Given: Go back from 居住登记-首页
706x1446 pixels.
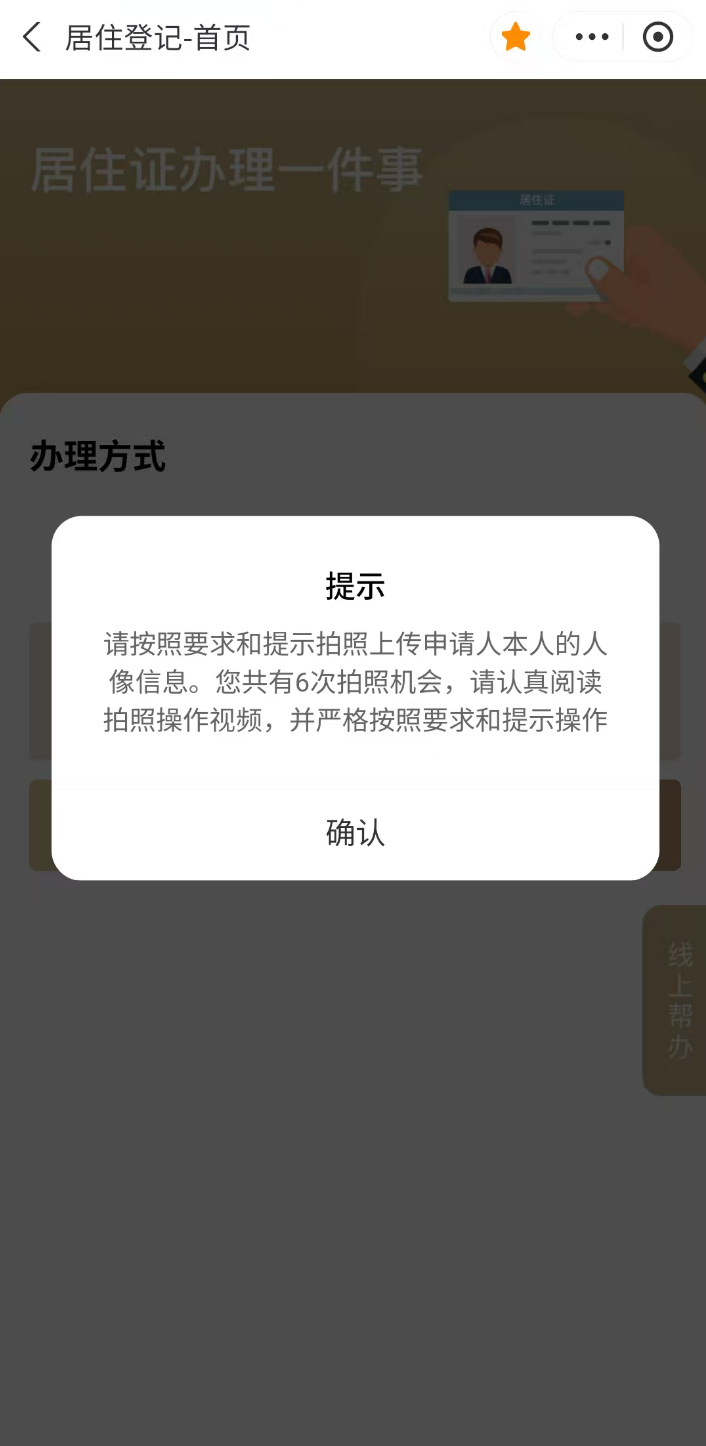Looking at the screenshot, I should pyautogui.click(x=32, y=38).
